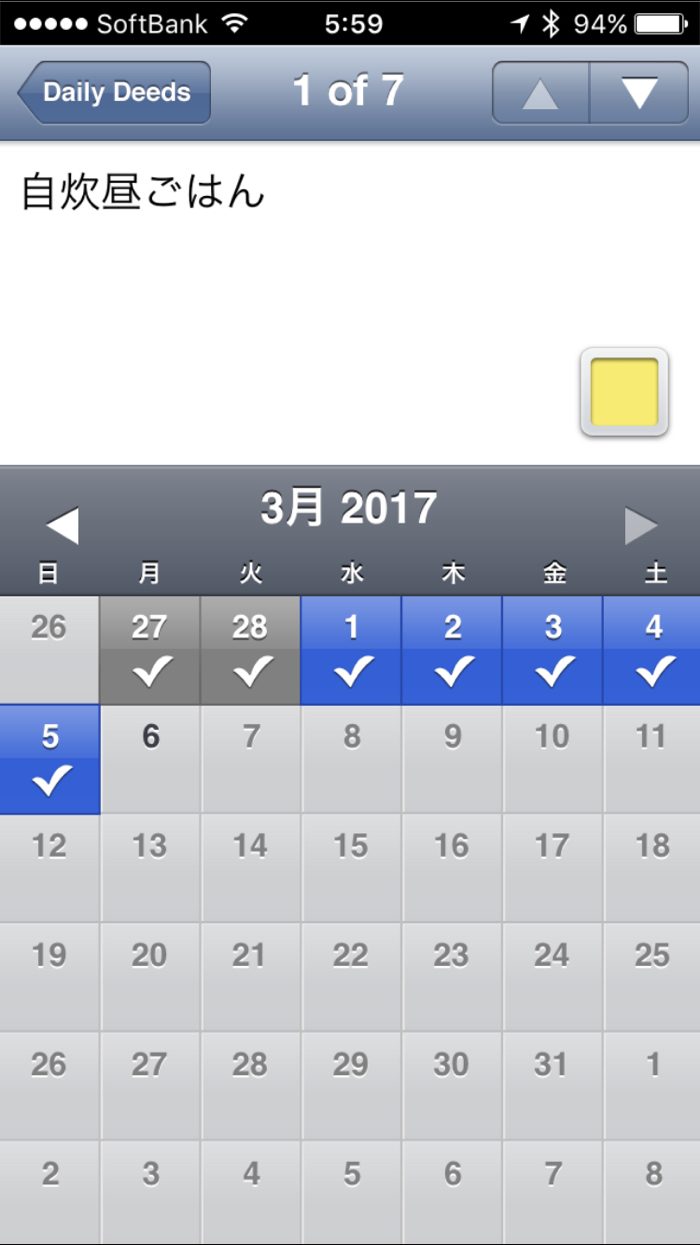The image size is (700, 1245).
Task: Edit the deed title 自炊昼ごはん
Action: coord(143,192)
